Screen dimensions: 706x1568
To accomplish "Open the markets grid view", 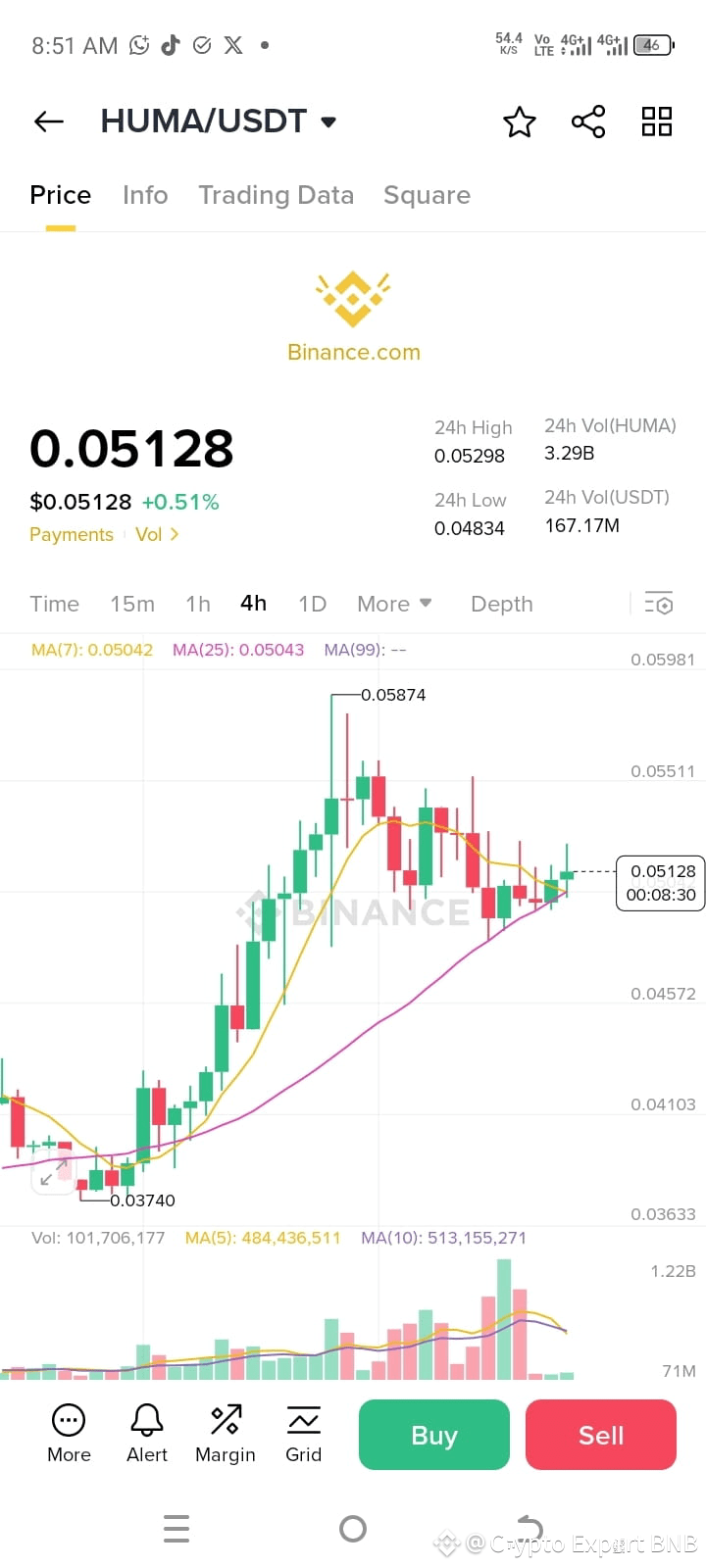I will (x=656, y=122).
